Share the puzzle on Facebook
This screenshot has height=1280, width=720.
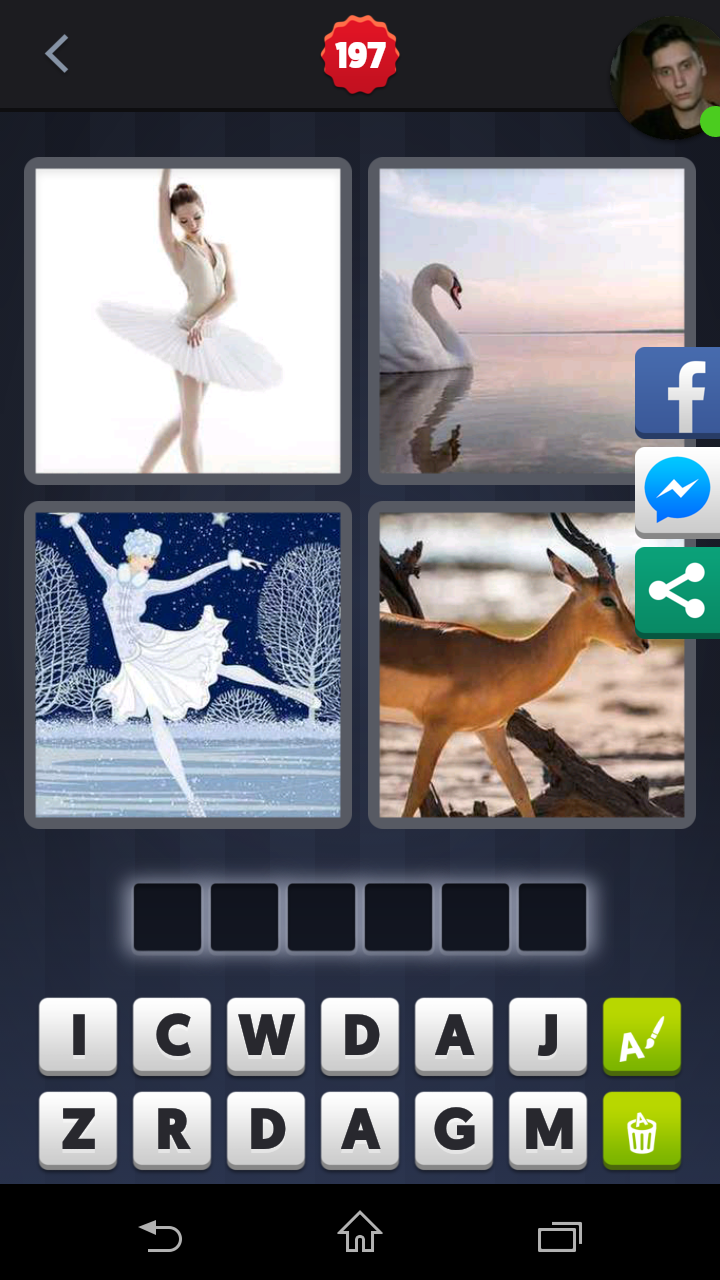point(678,392)
